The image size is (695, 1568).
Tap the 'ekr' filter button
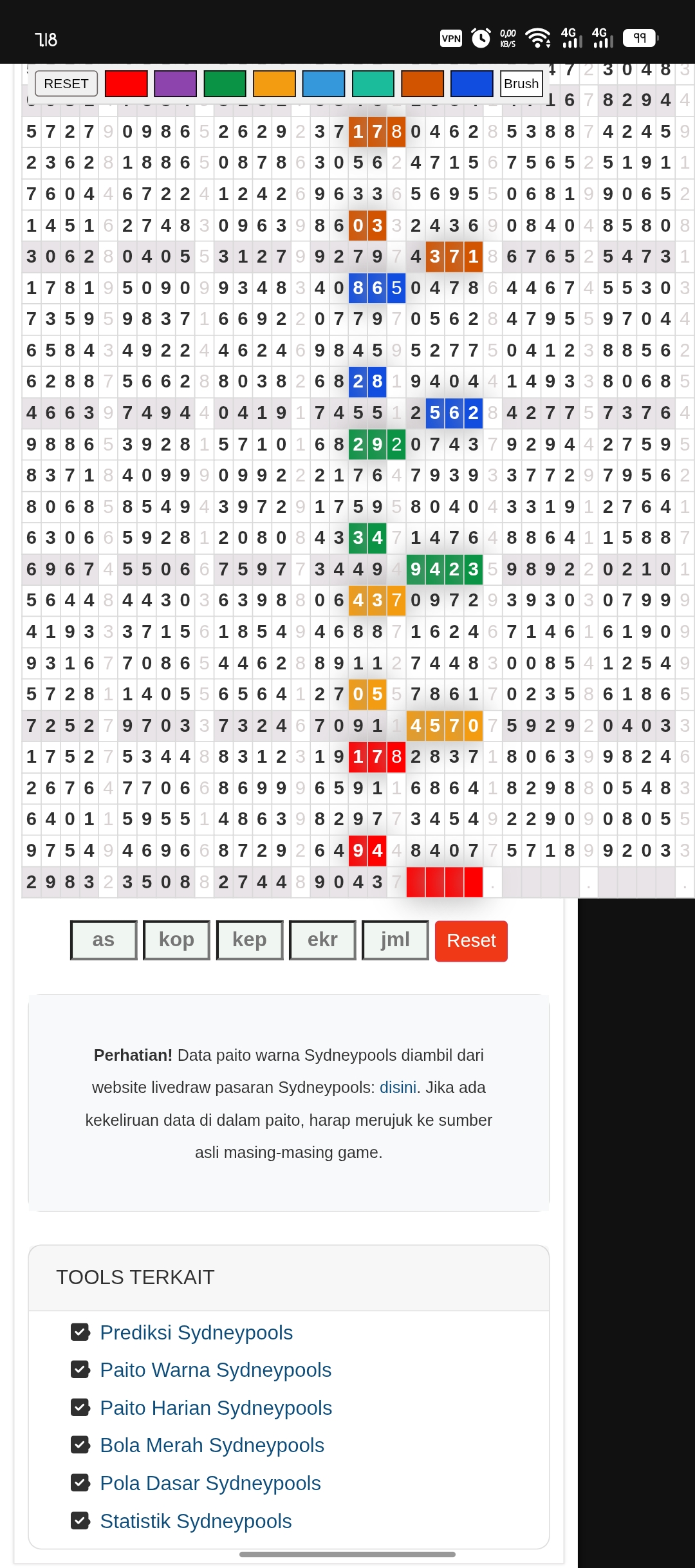click(x=322, y=940)
